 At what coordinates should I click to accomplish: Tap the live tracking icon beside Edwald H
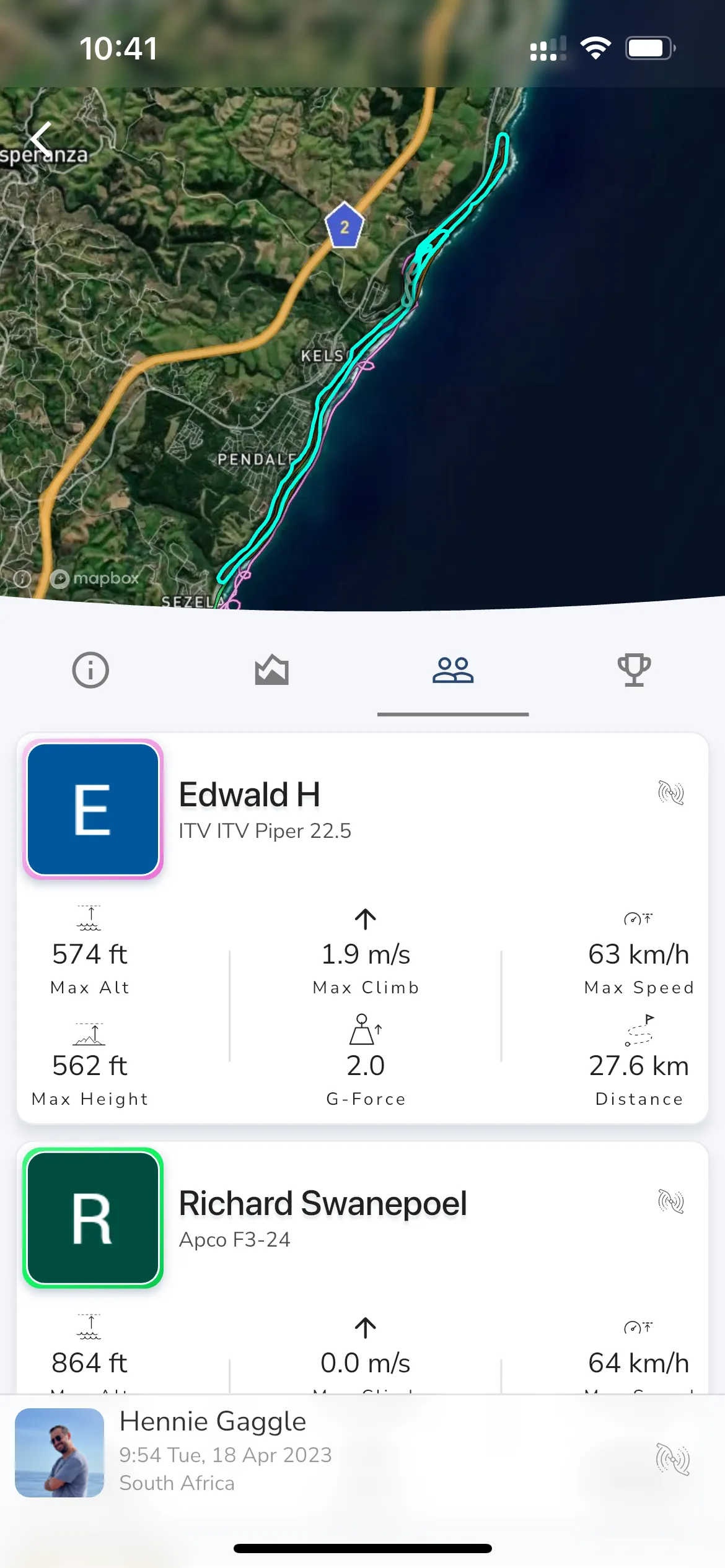tap(670, 793)
